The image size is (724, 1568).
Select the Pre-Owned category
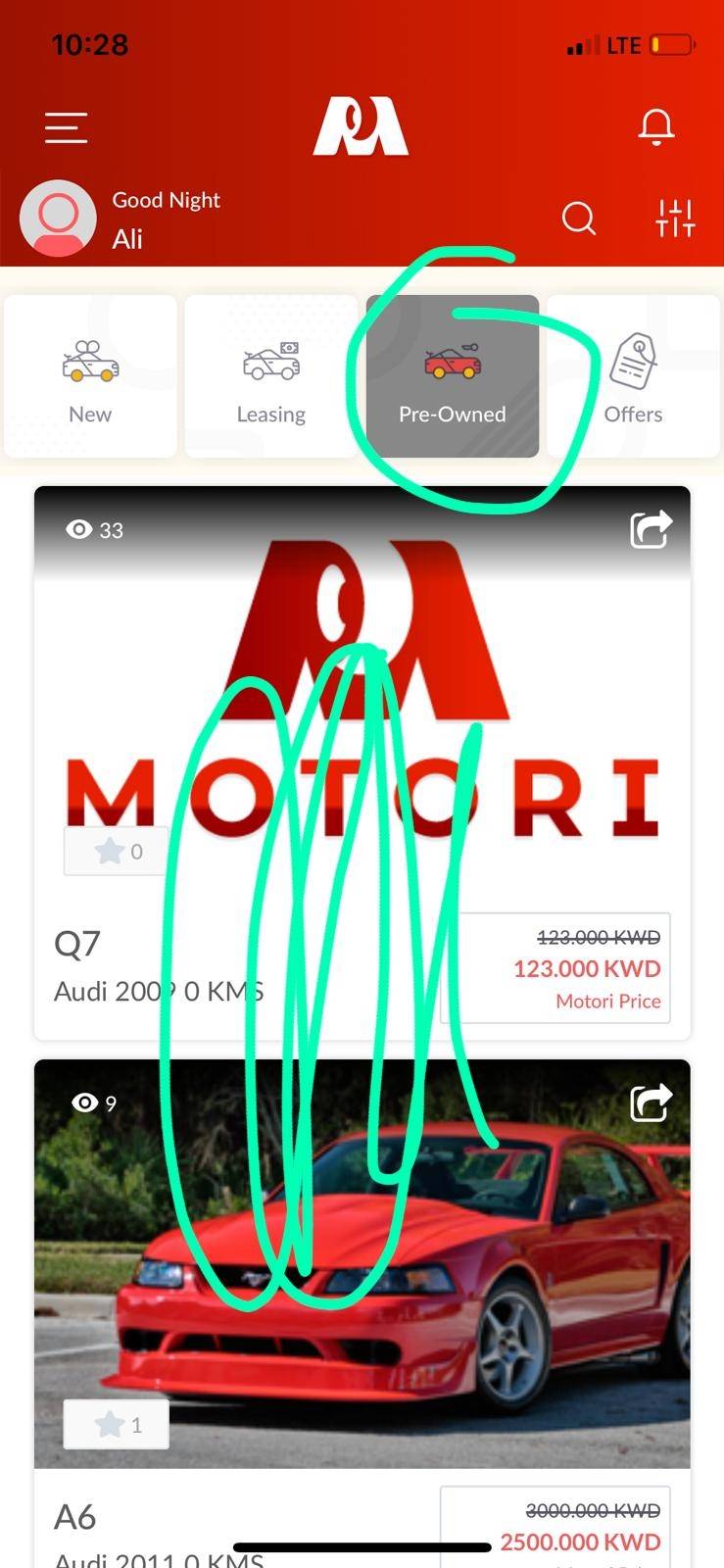[452, 377]
